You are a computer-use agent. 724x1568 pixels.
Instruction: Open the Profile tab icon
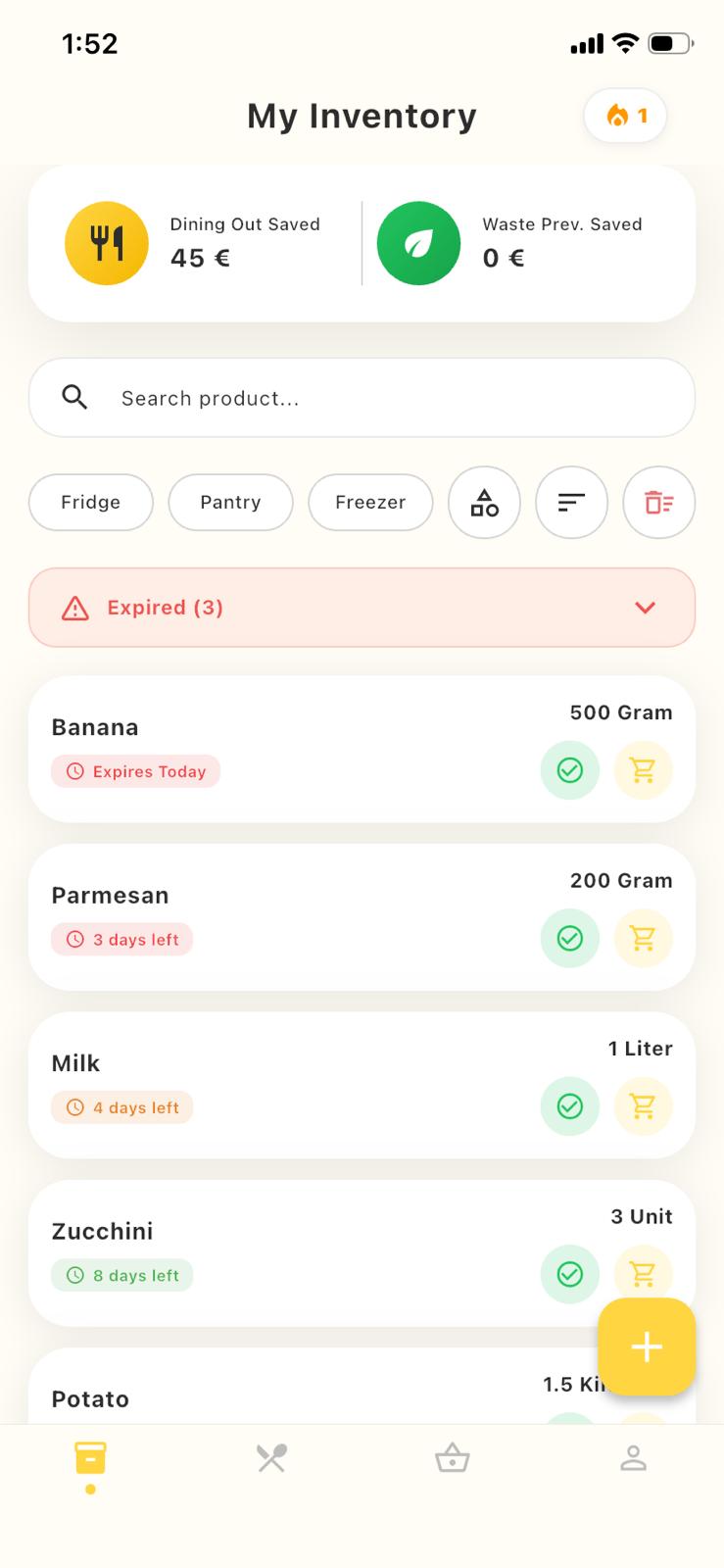tap(633, 1458)
